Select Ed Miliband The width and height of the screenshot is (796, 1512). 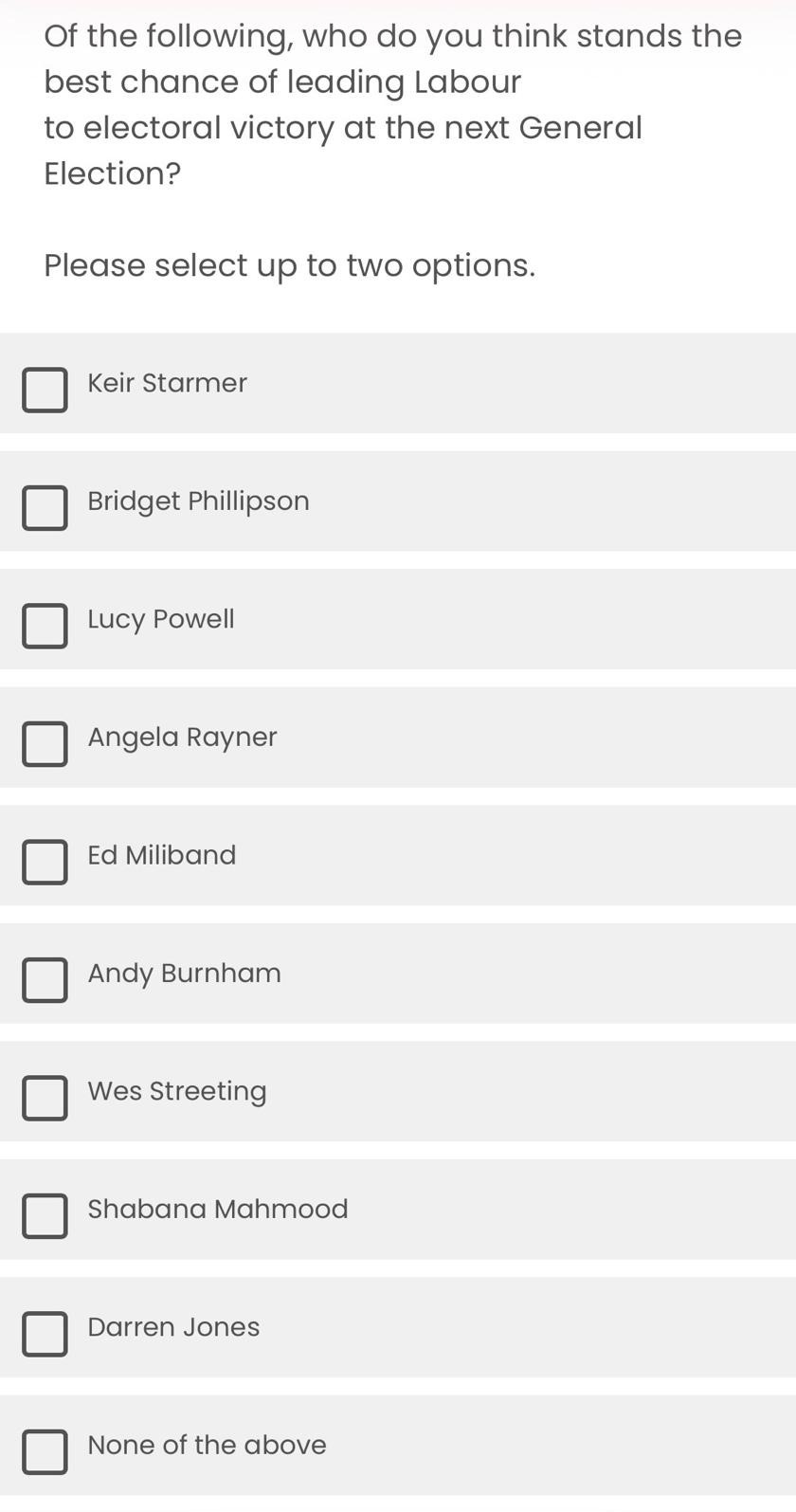coord(45,862)
